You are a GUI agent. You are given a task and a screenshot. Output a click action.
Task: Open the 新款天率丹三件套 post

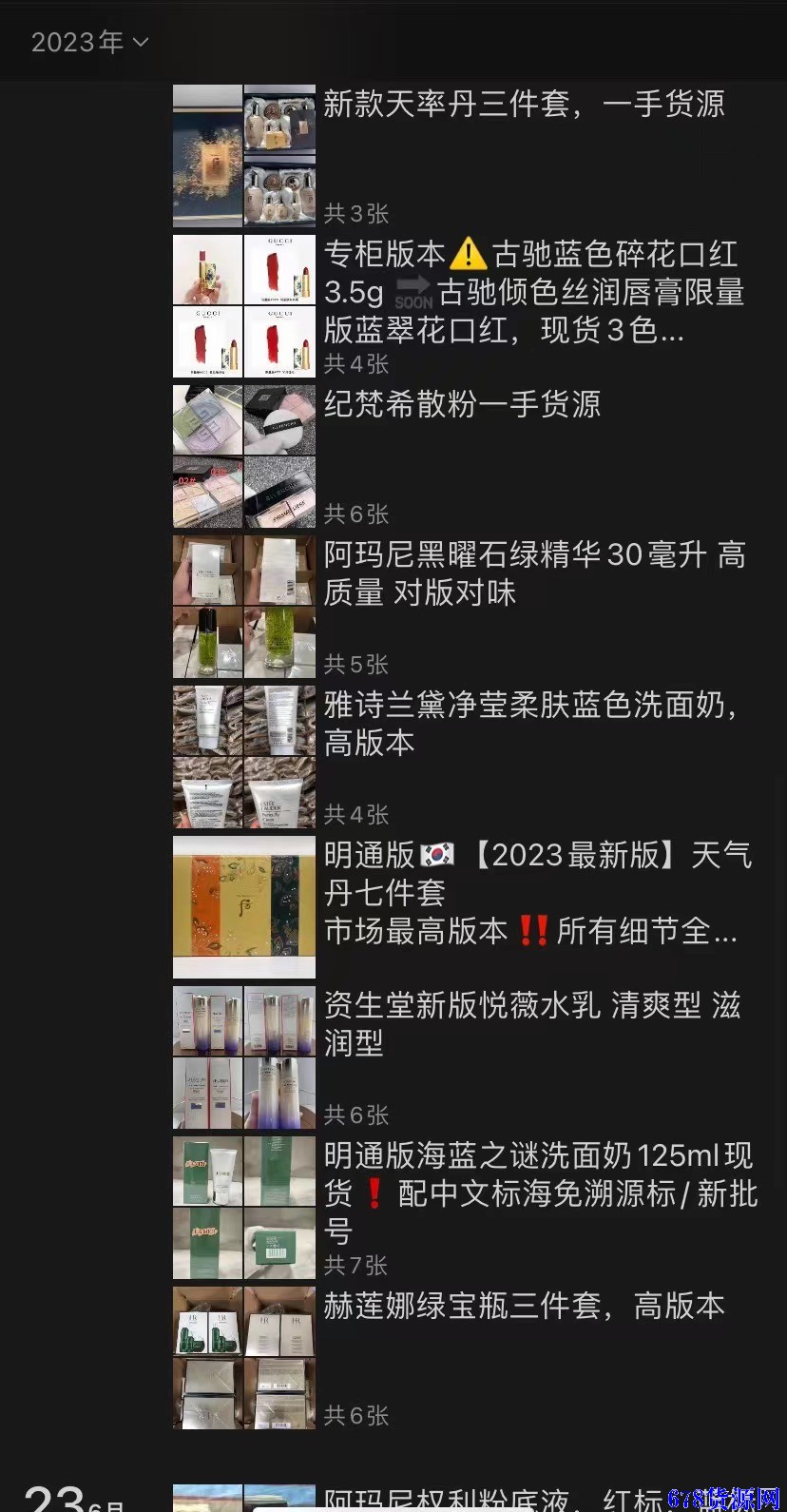pyautogui.click(x=523, y=105)
